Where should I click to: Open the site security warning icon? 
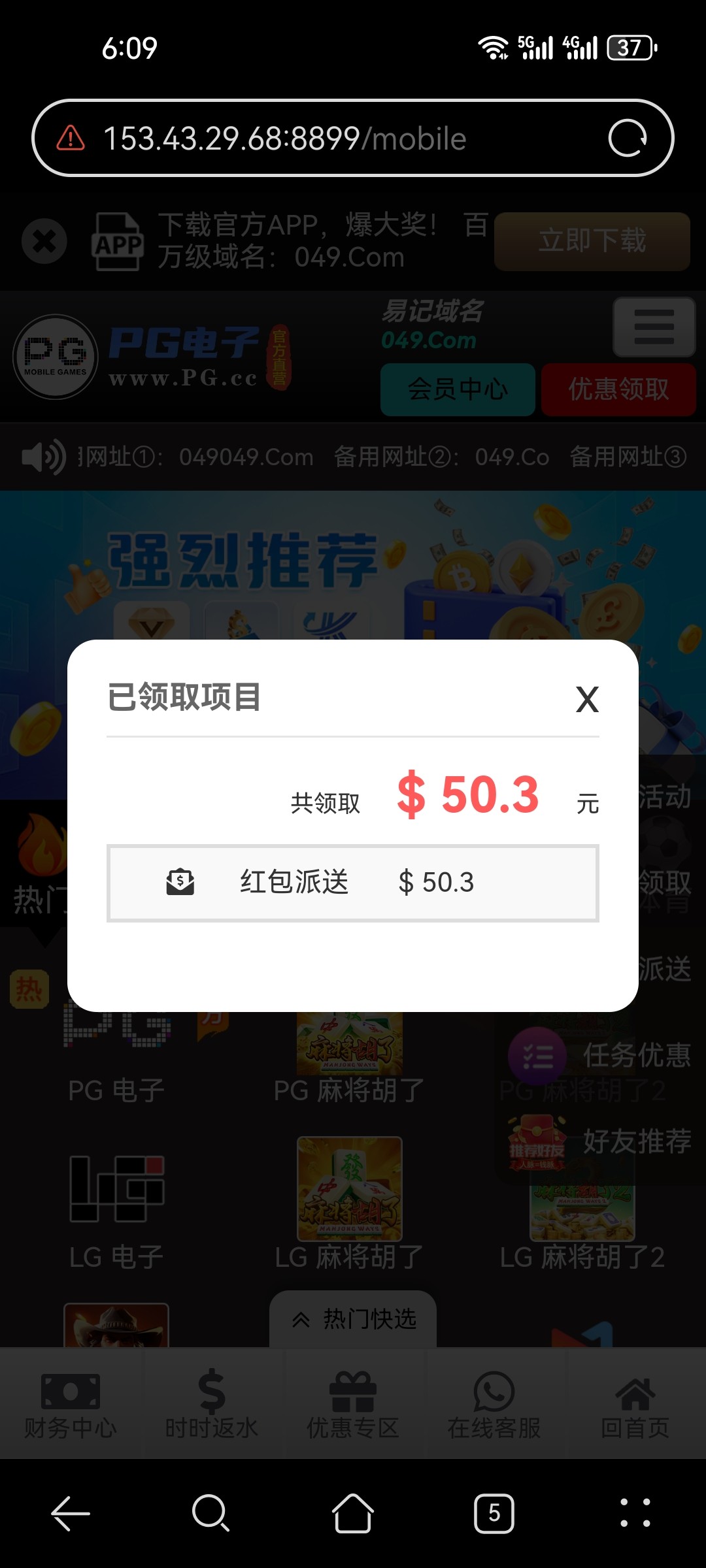click(71, 139)
